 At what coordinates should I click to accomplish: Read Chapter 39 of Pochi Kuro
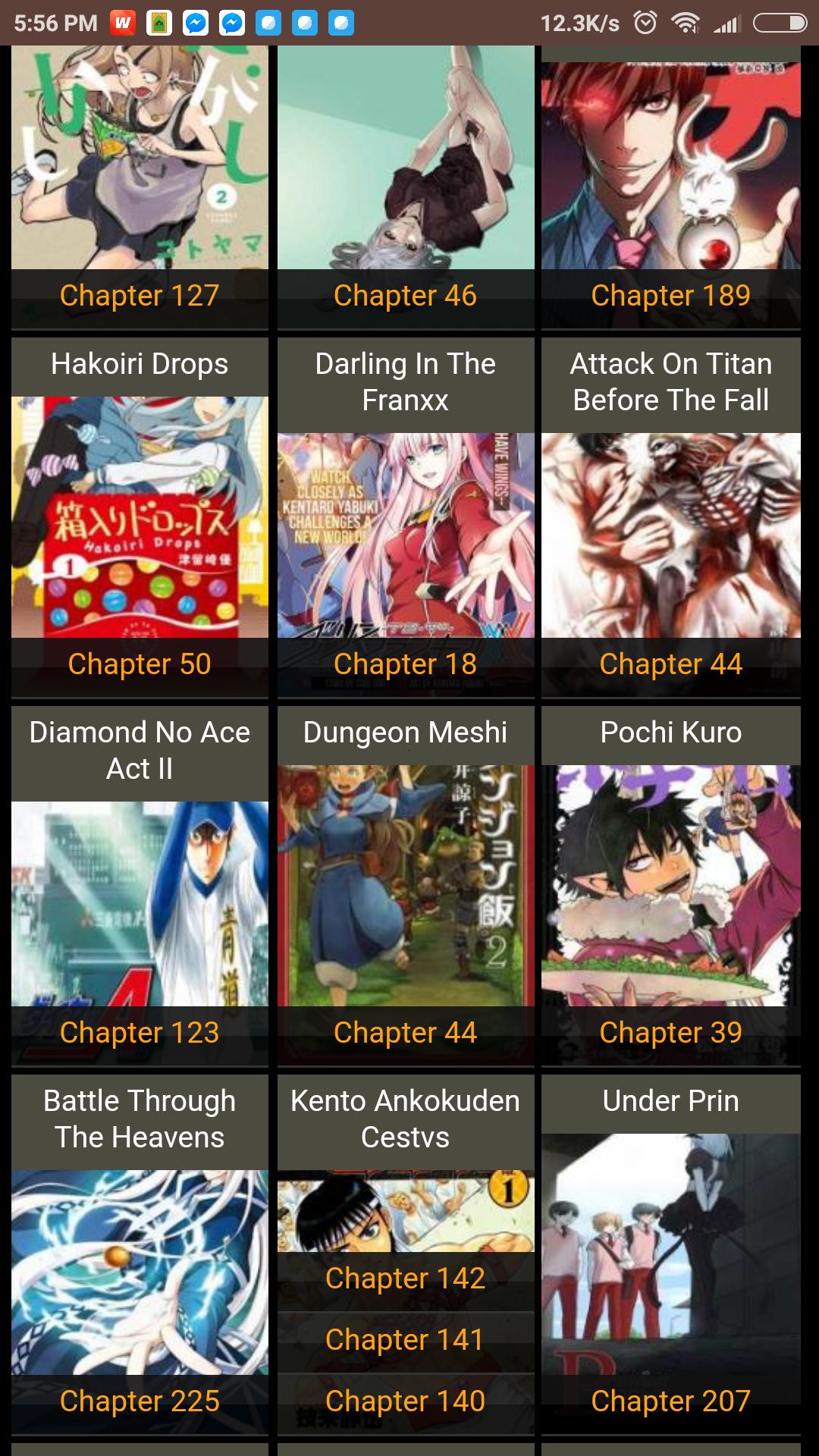tap(670, 1033)
